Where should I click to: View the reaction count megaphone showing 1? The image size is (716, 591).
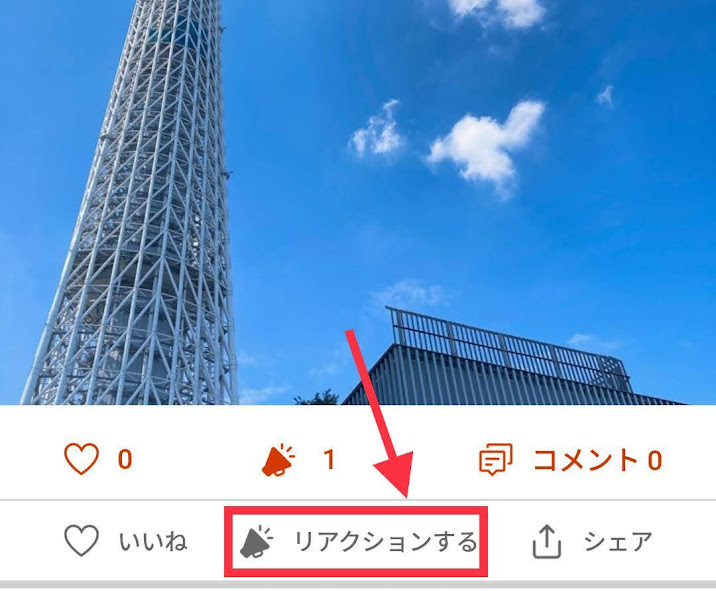point(297,460)
